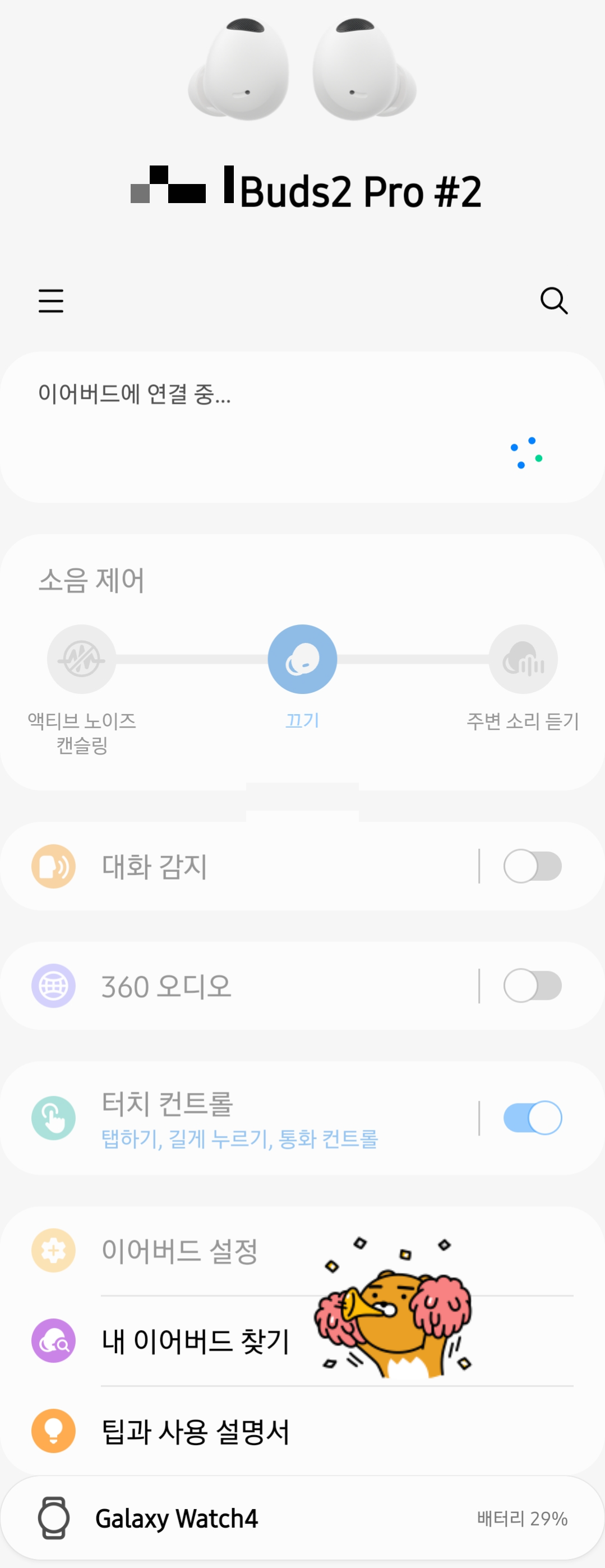This screenshot has height=1568, width=605.
Task: Switch to the Galaxy Watch4 device
Action: [303, 1518]
